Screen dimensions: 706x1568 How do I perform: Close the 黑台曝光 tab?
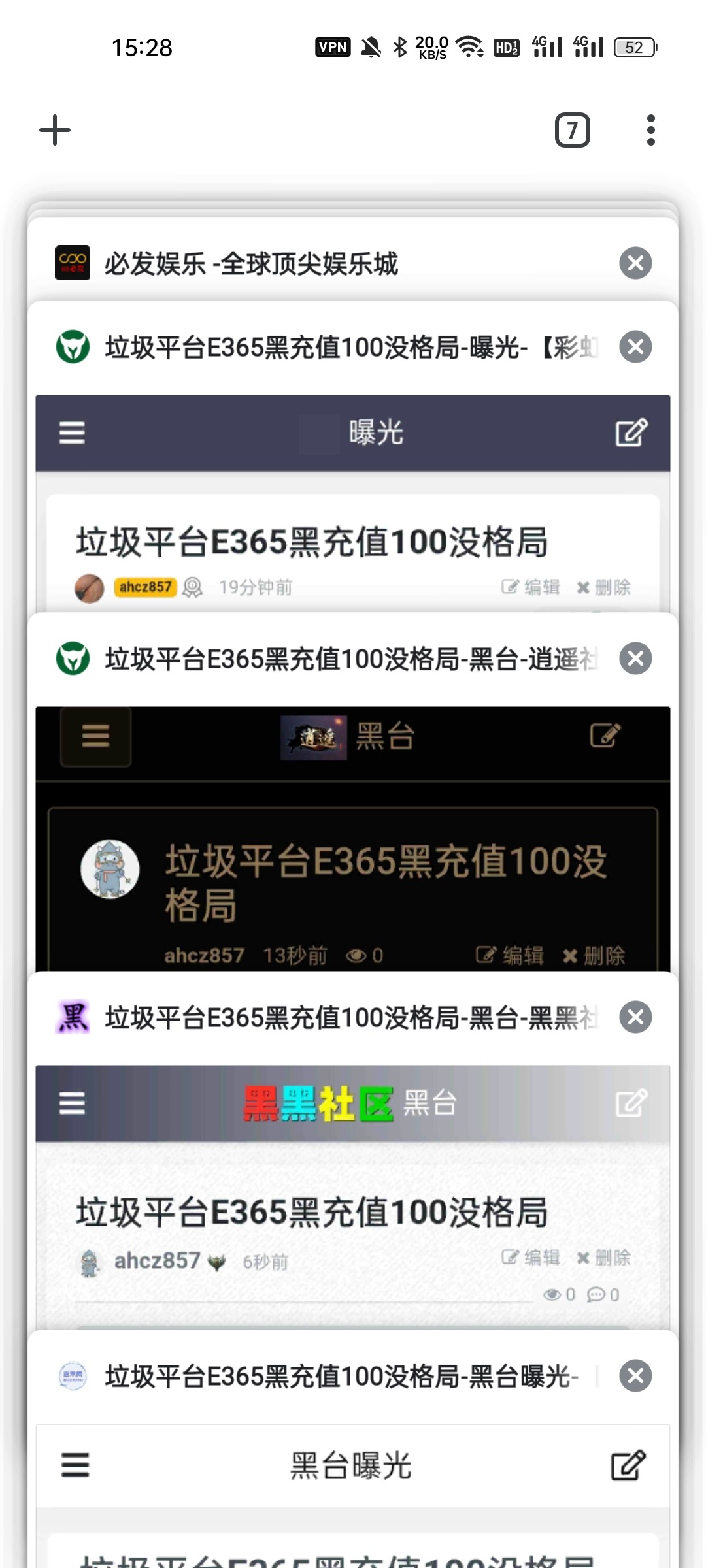pos(635,1376)
